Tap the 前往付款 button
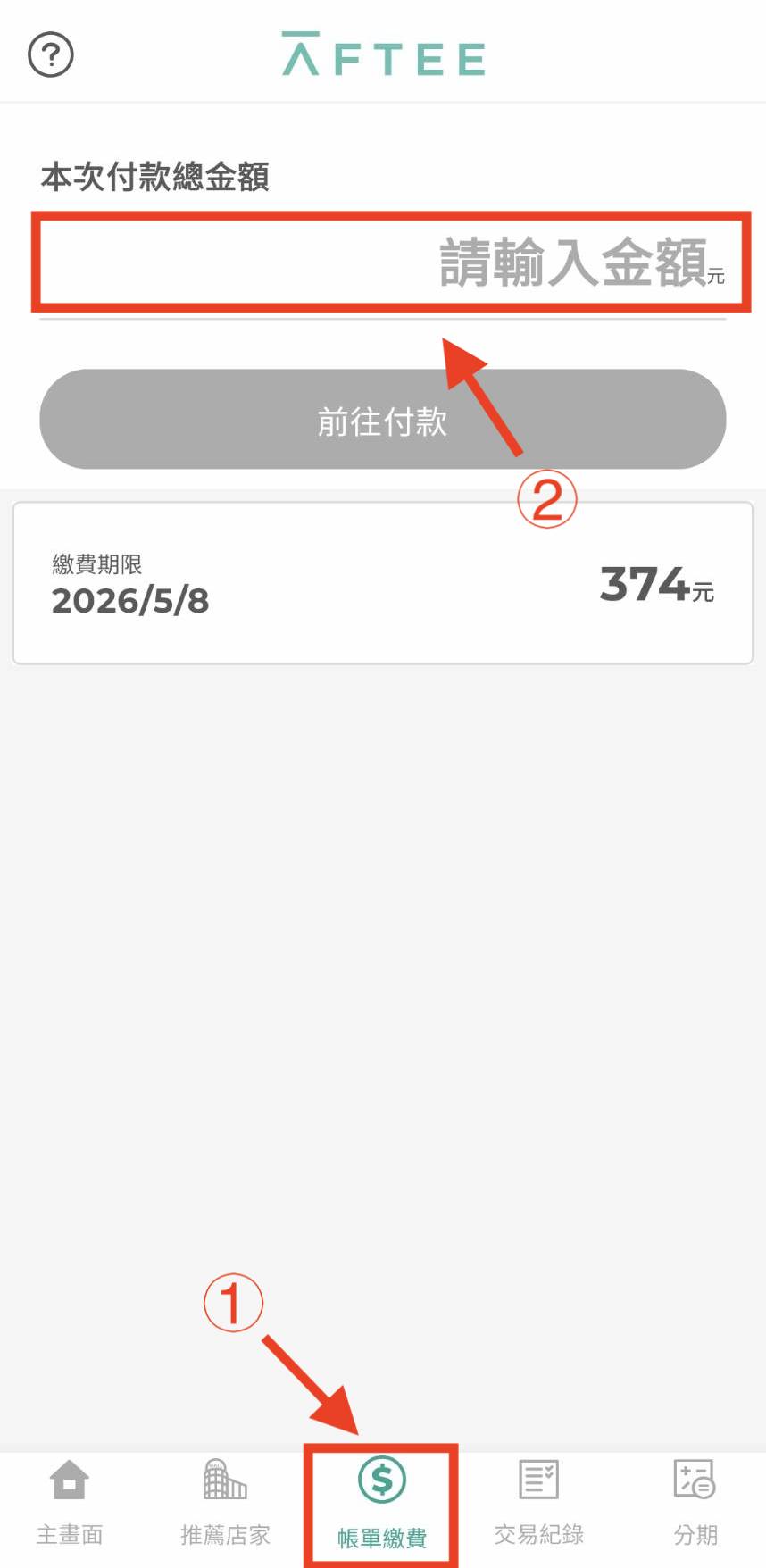 [x=383, y=420]
